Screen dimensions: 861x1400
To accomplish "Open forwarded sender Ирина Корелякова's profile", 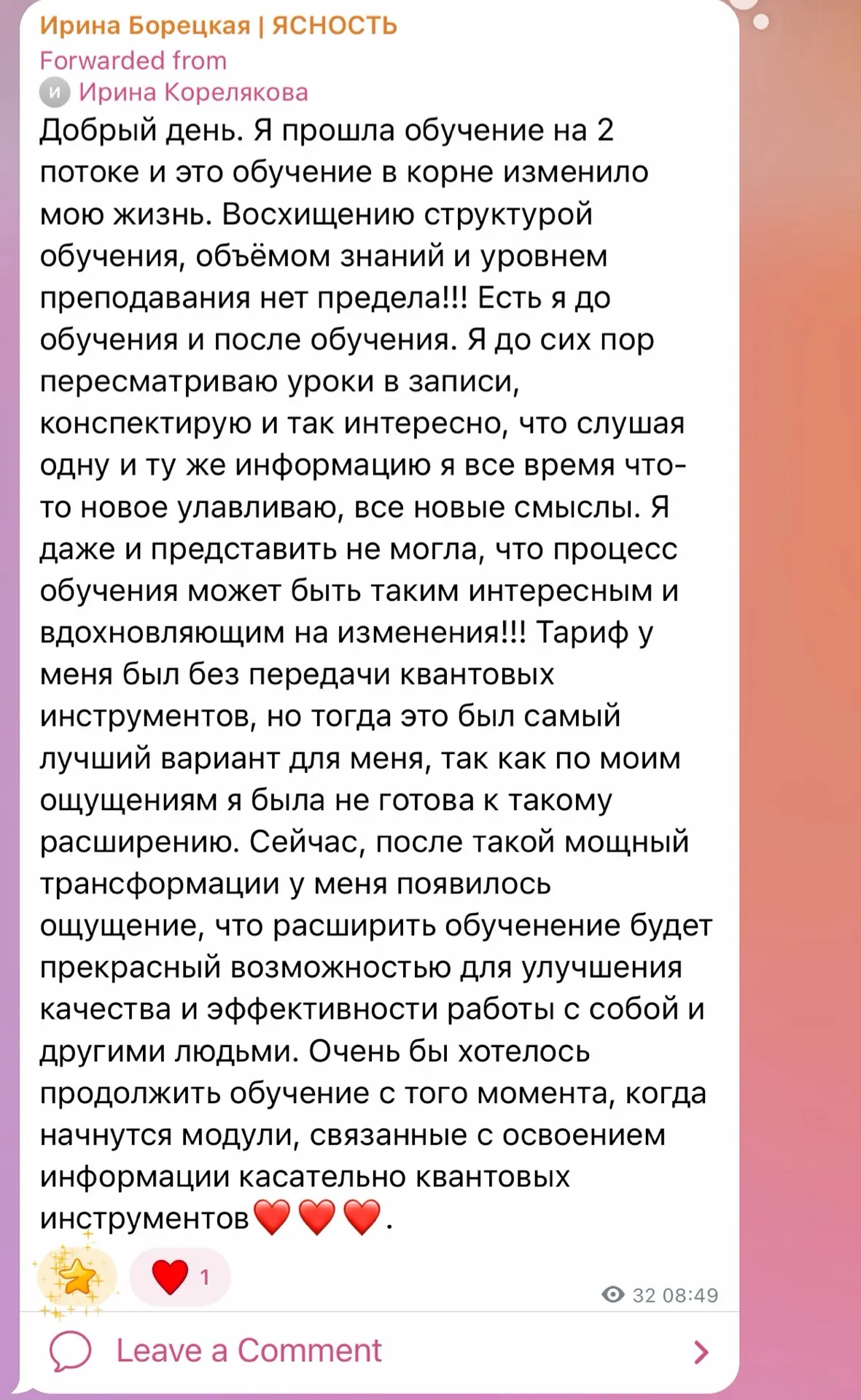I will pos(192,93).
